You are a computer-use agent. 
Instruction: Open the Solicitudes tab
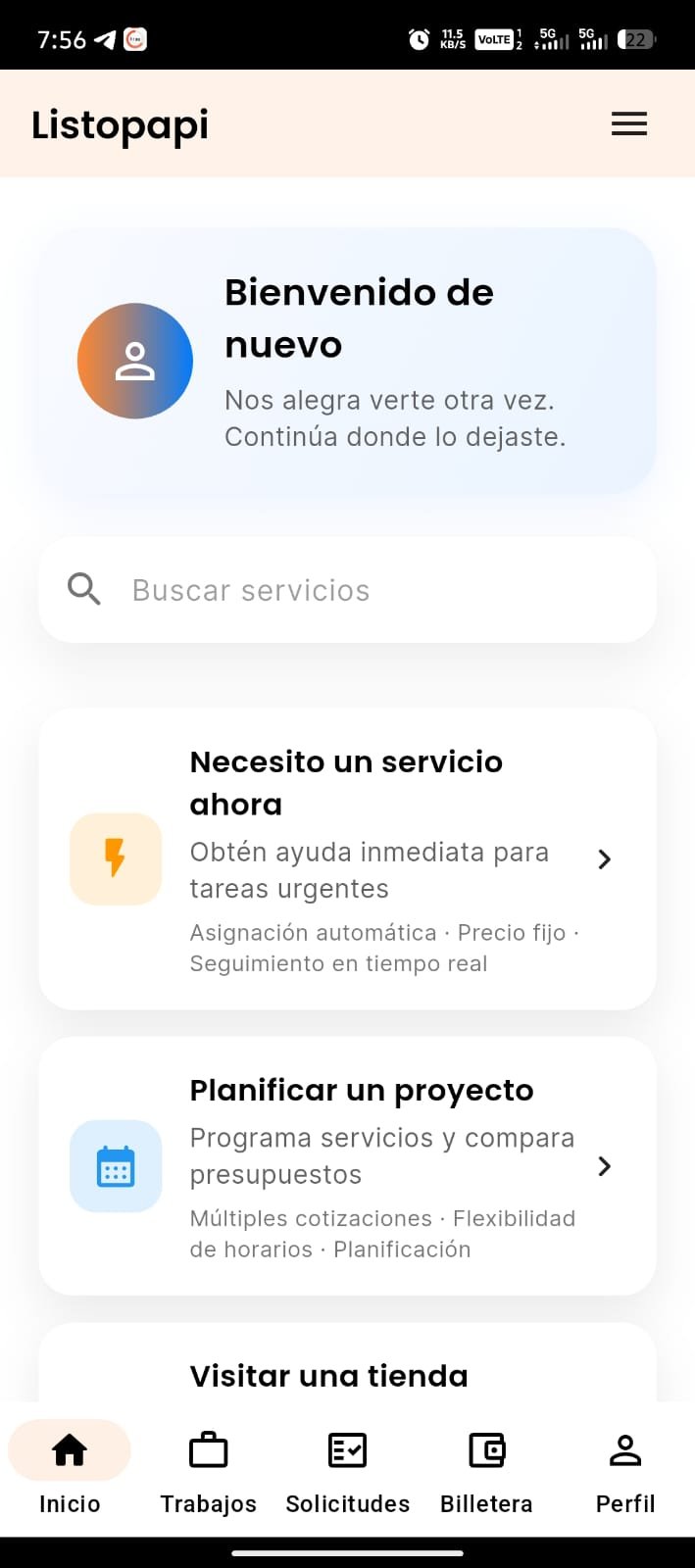click(347, 1468)
